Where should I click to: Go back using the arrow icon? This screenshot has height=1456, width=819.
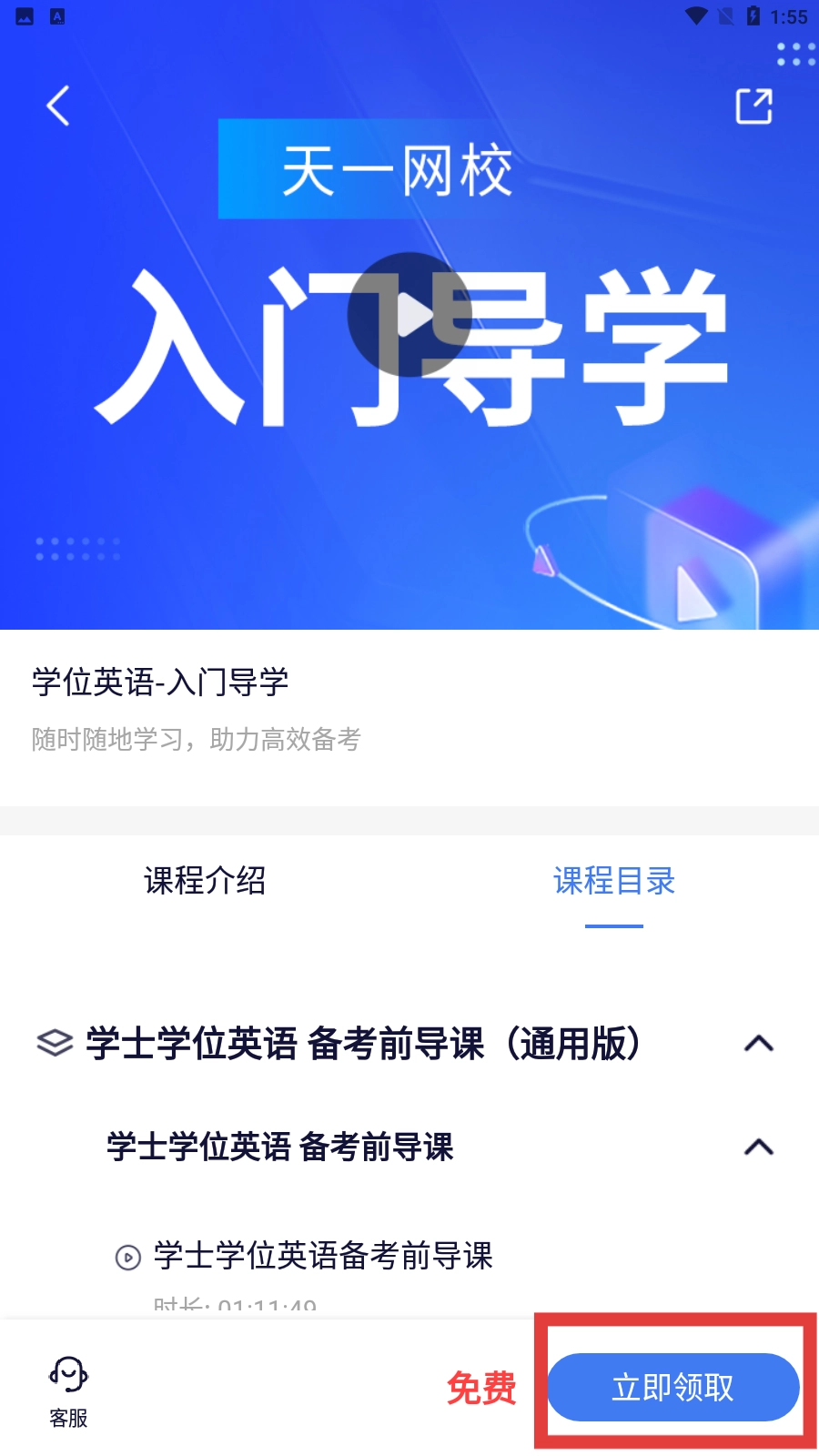(x=58, y=106)
